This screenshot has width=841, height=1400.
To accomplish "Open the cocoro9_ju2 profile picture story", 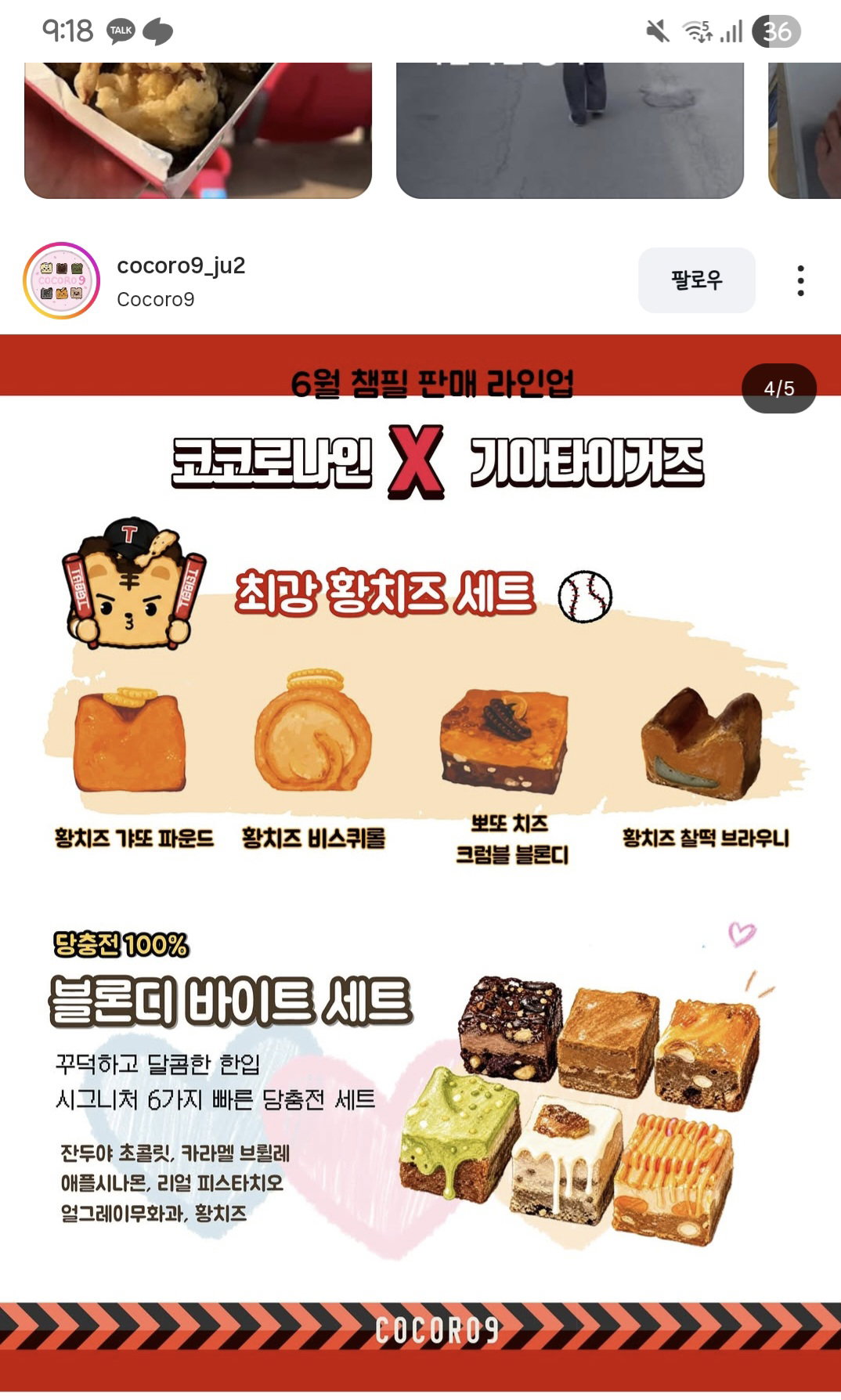I will point(62,280).
